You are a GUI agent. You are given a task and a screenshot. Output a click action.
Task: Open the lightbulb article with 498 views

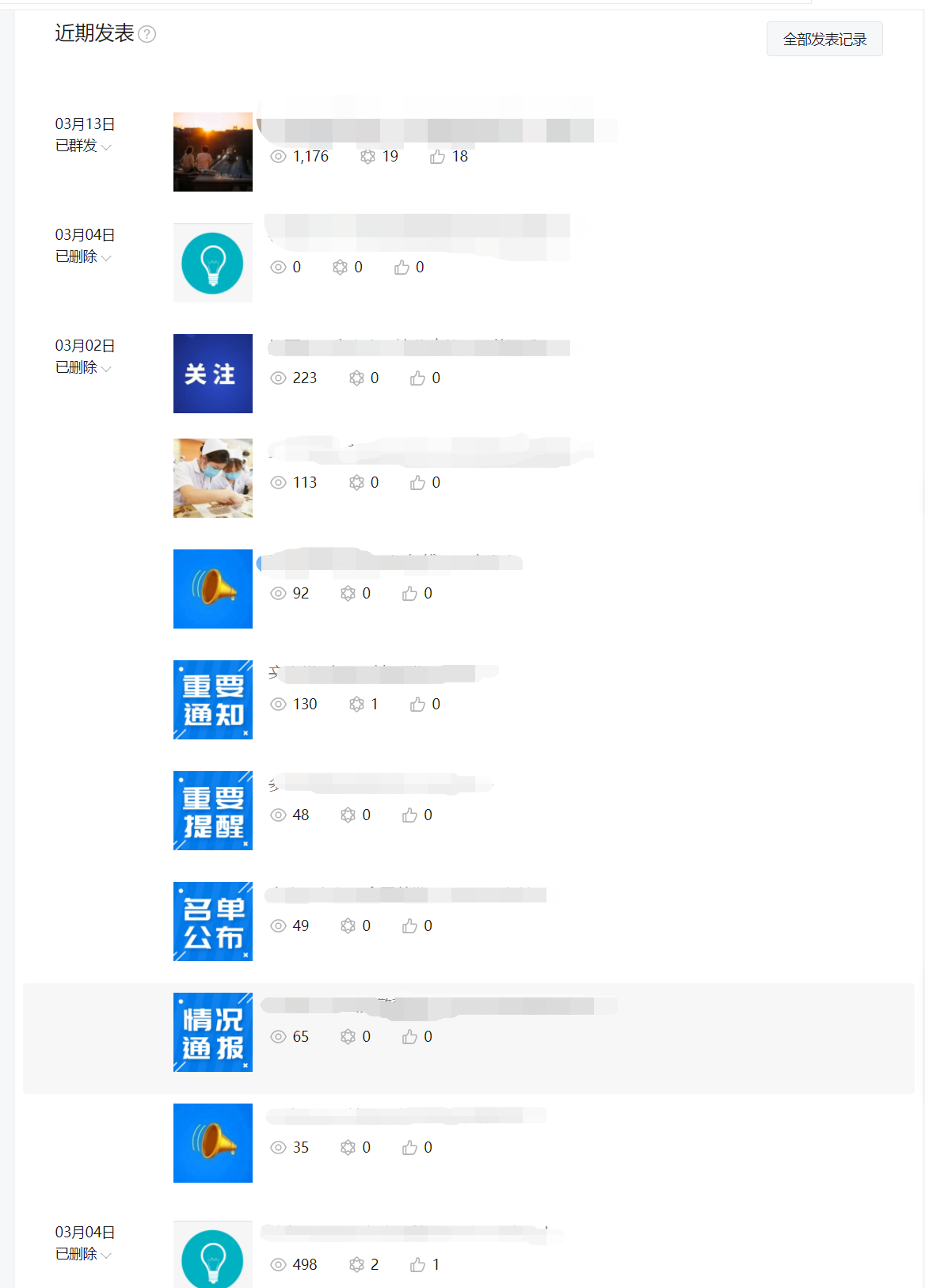coord(212,1256)
